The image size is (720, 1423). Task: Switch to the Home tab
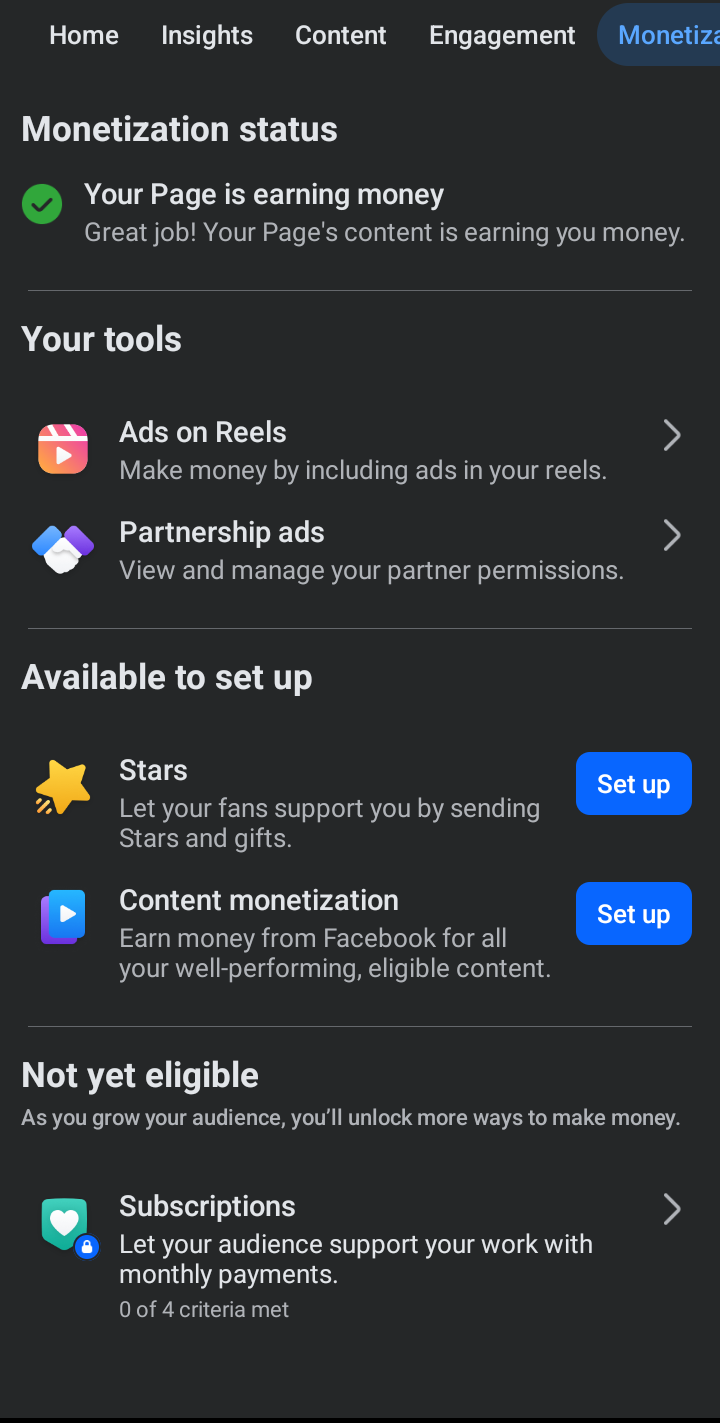click(84, 35)
